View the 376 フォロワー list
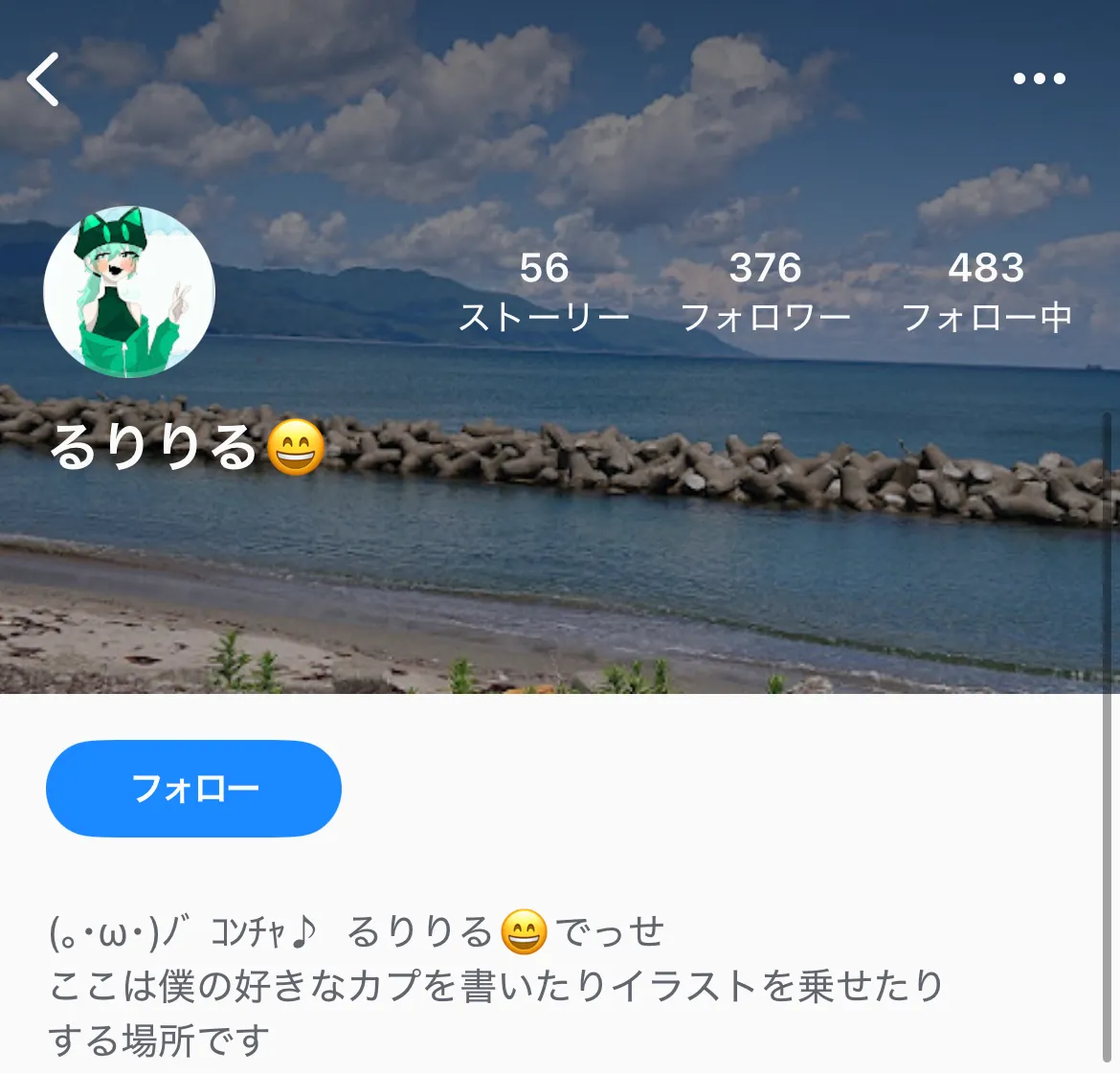The height and width of the screenshot is (1073, 1120). tap(765, 292)
